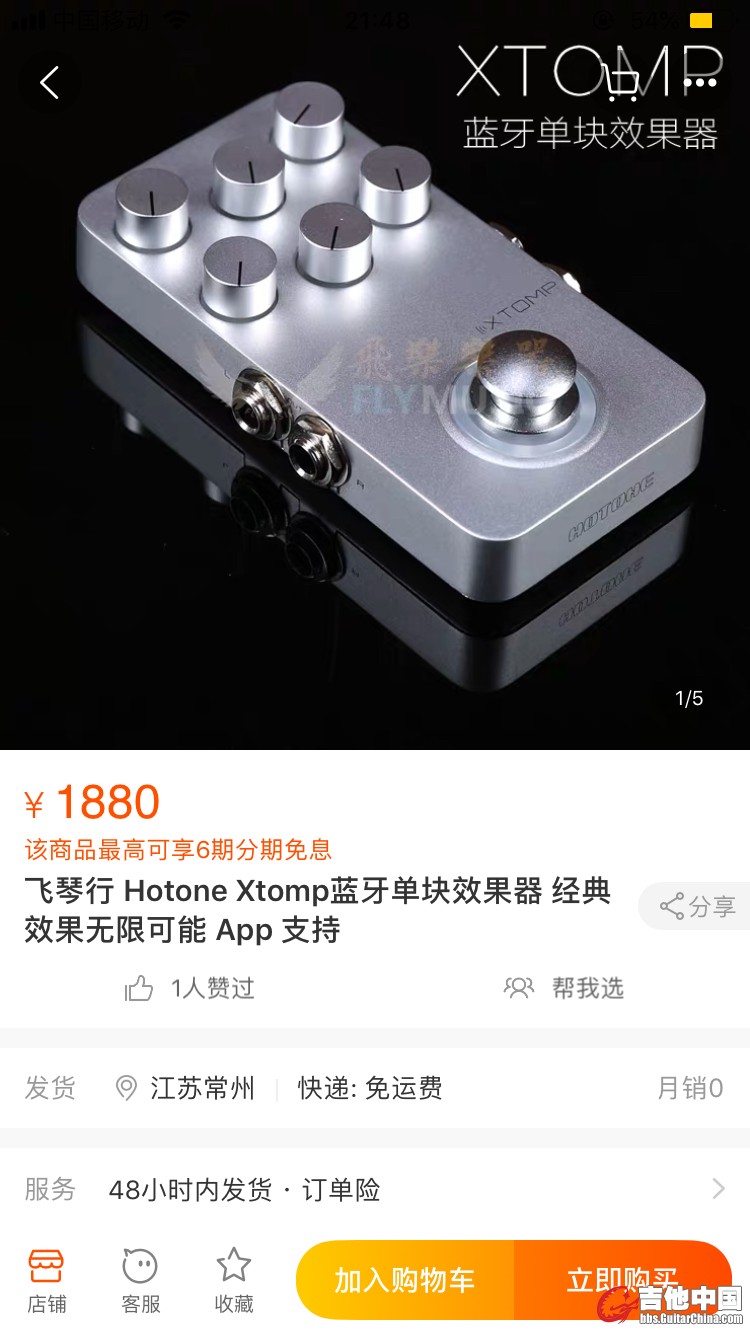Image resolution: width=750 pixels, height=1334 pixels.
Task: Buy now with 立即购买
Action: click(x=622, y=1281)
